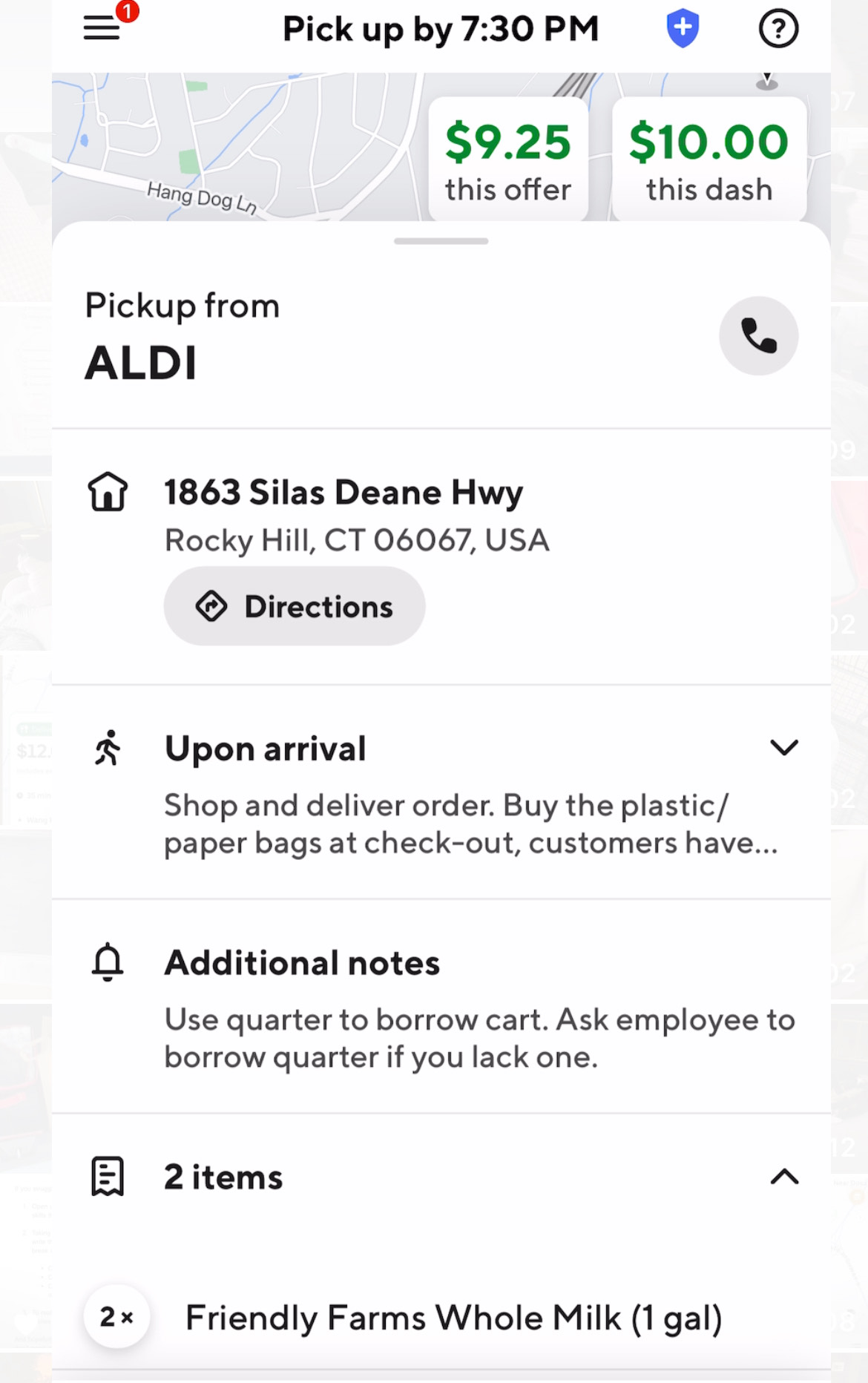
Task: Open Directions to 1863 Silas Deane Hwy
Action: [x=295, y=605]
